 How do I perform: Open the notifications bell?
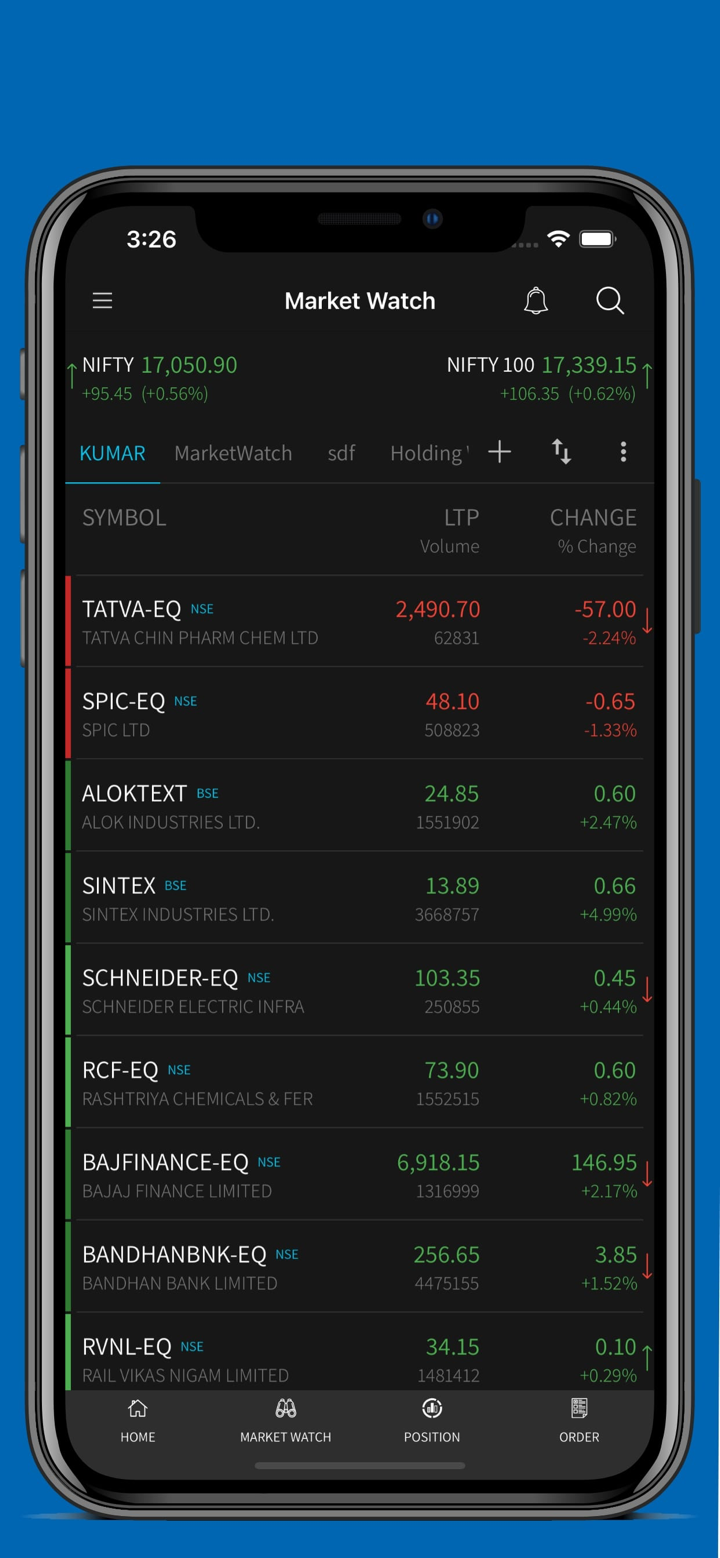pyautogui.click(x=536, y=301)
